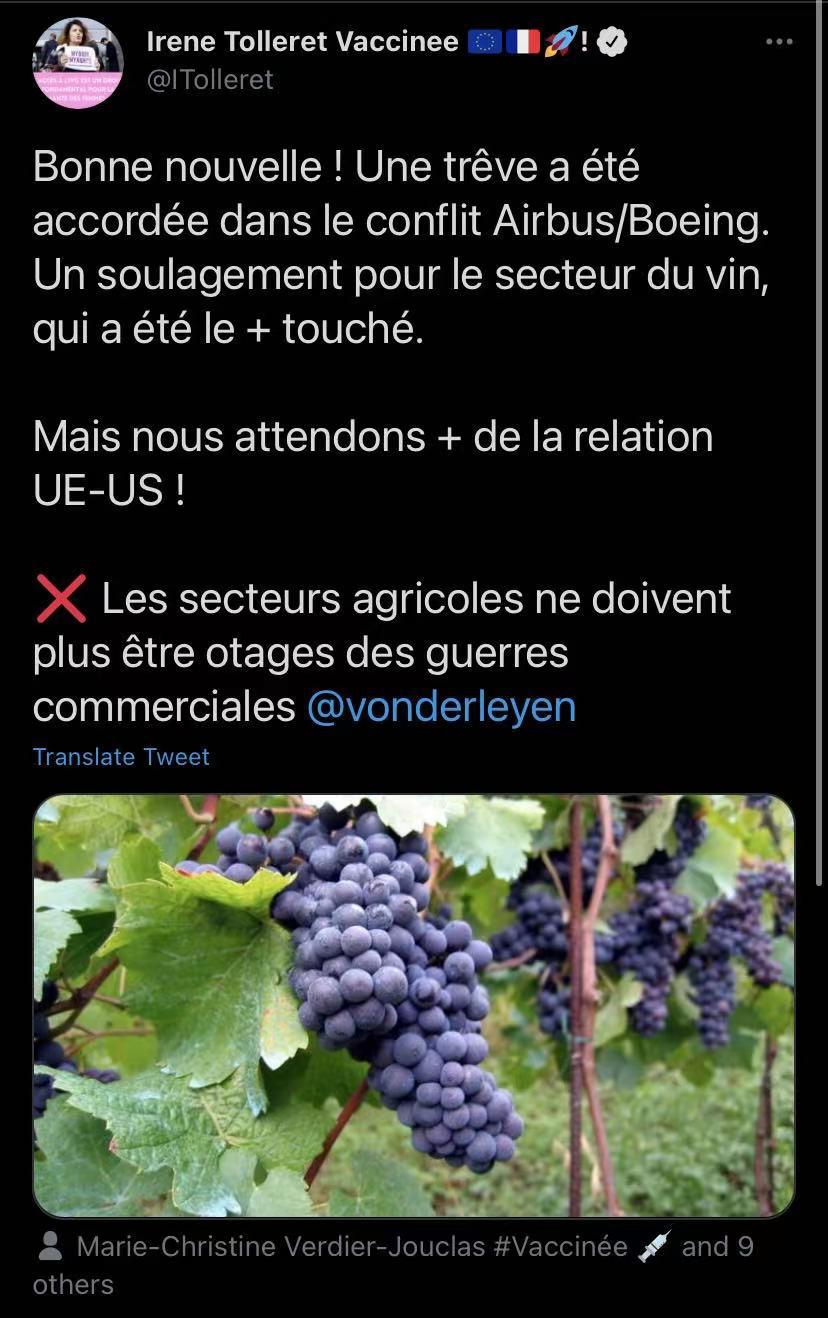View the grape photo full screen
This screenshot has height=1318, width=828.
(x=413, y=1005)
